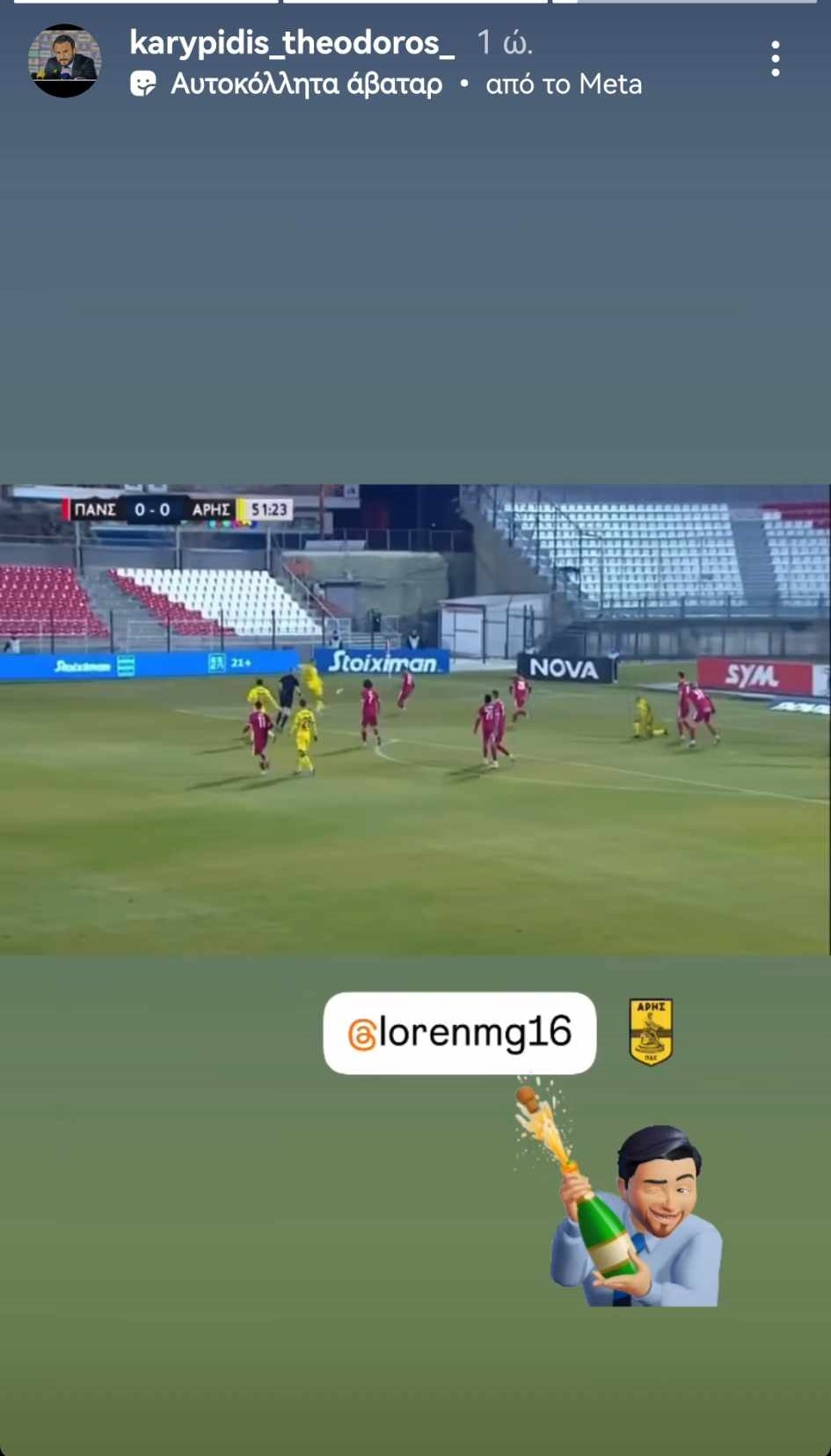Tap the karypidis_theodoros_ username
The height and width of the screenshot is (1456, 831).
(292, 42)
